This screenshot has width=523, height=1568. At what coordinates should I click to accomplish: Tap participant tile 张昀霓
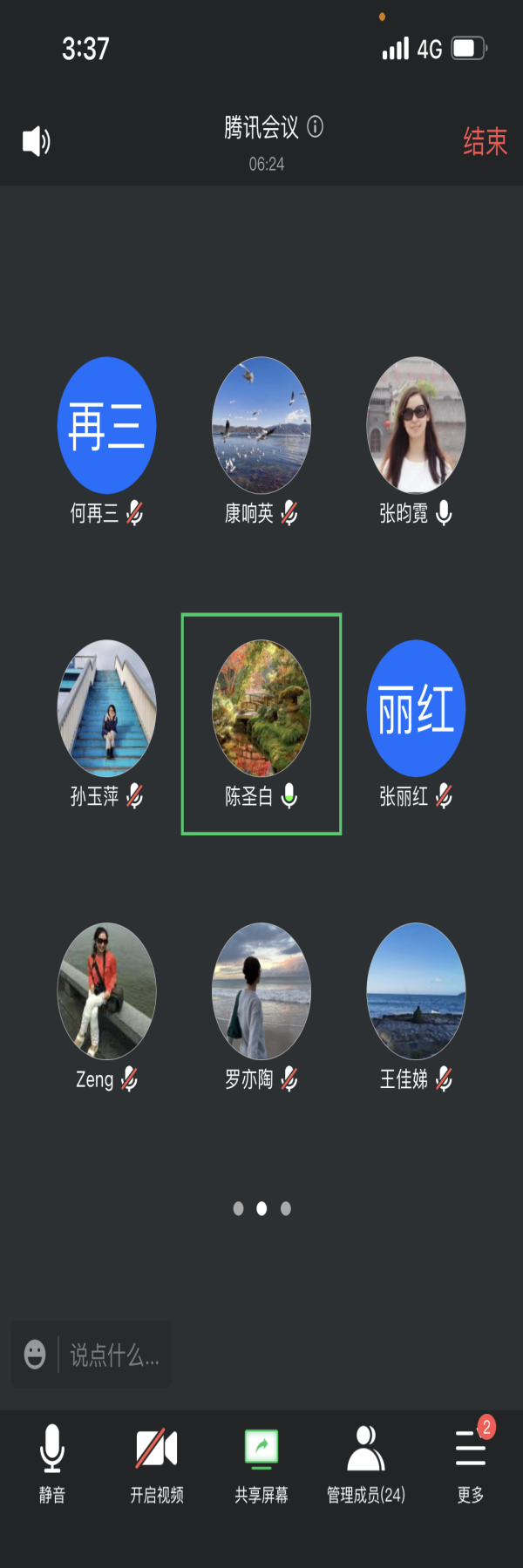pyautogui.click(x=416, y=426)
